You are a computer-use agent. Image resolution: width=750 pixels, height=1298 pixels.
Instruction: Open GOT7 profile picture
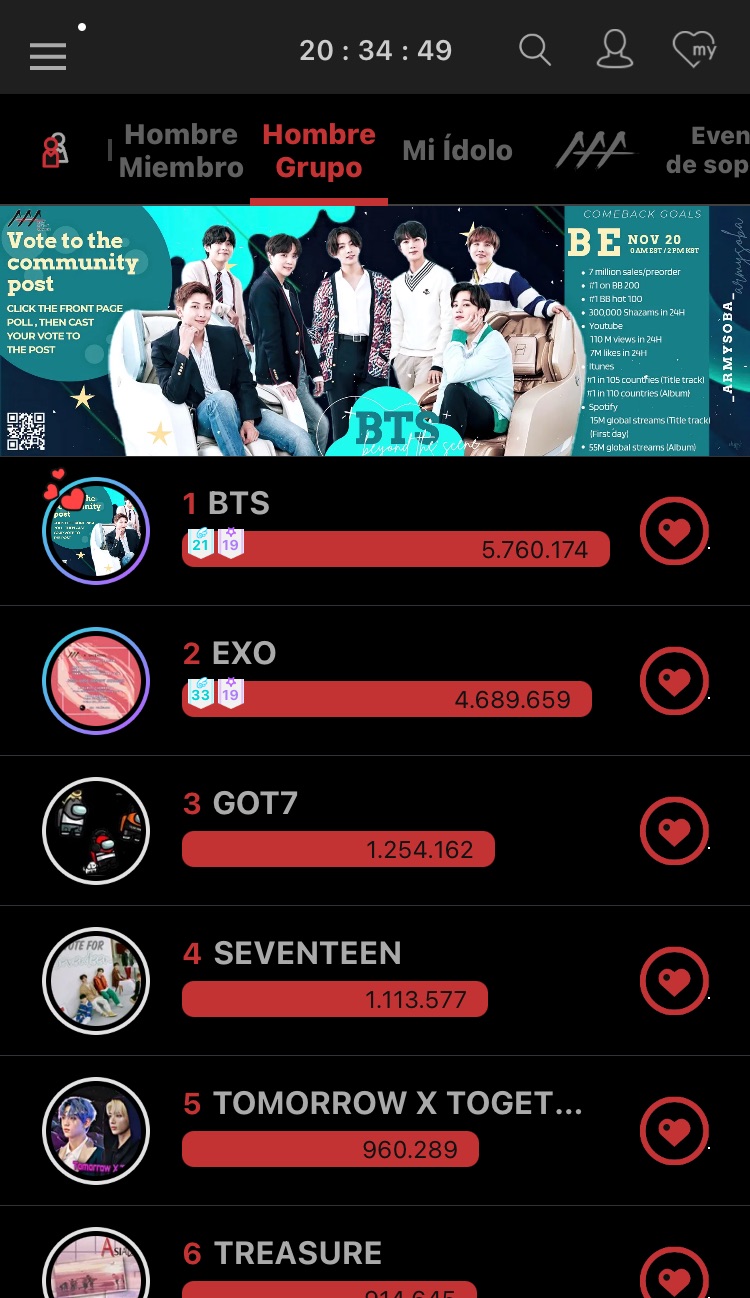pyautogui.click(x=96, y=831)
